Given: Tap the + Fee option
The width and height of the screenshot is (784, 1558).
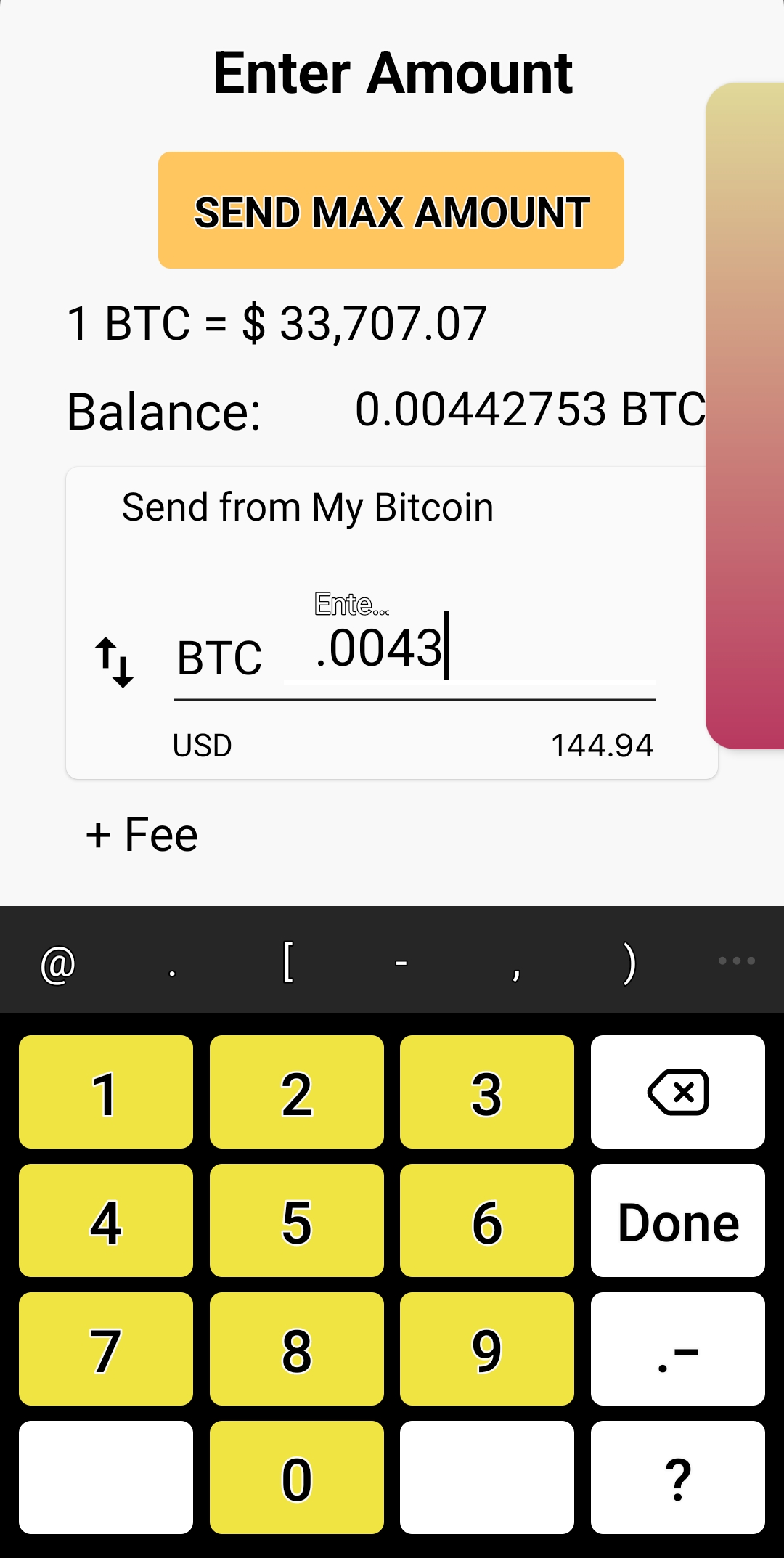Looking at the screenshot, I should click(142, 834).
